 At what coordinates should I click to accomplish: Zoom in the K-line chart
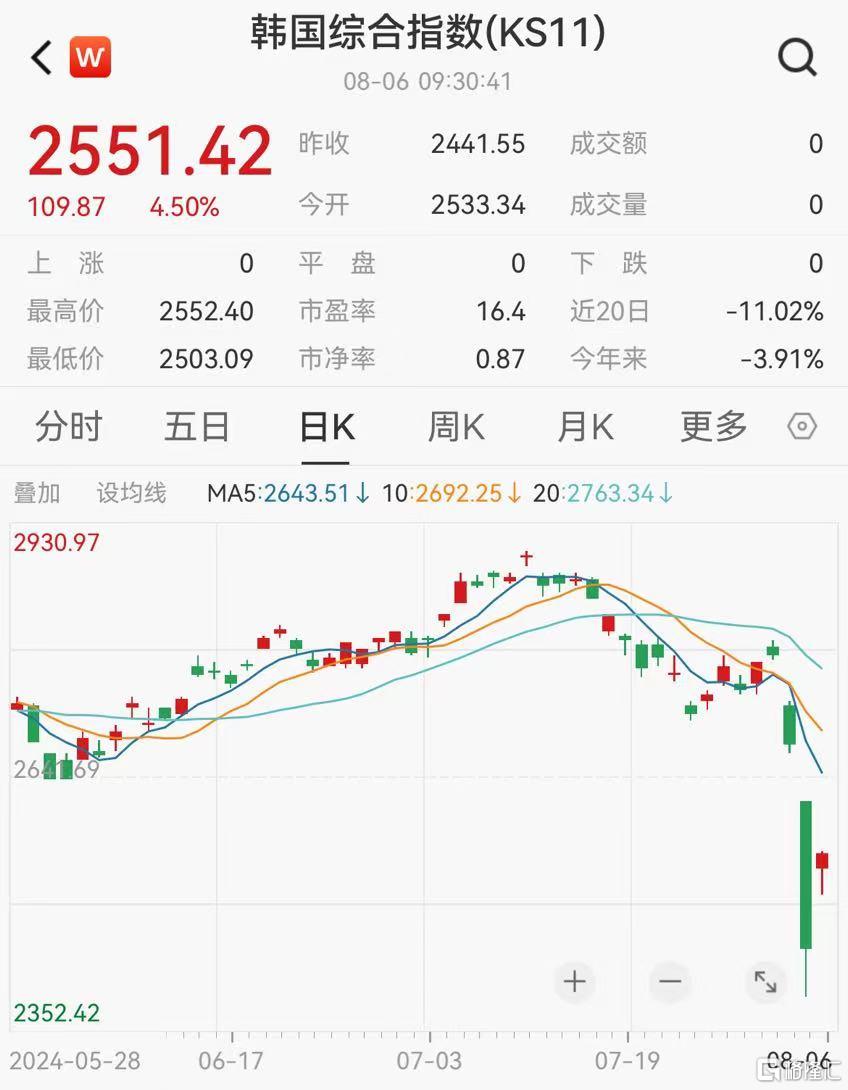575,981
